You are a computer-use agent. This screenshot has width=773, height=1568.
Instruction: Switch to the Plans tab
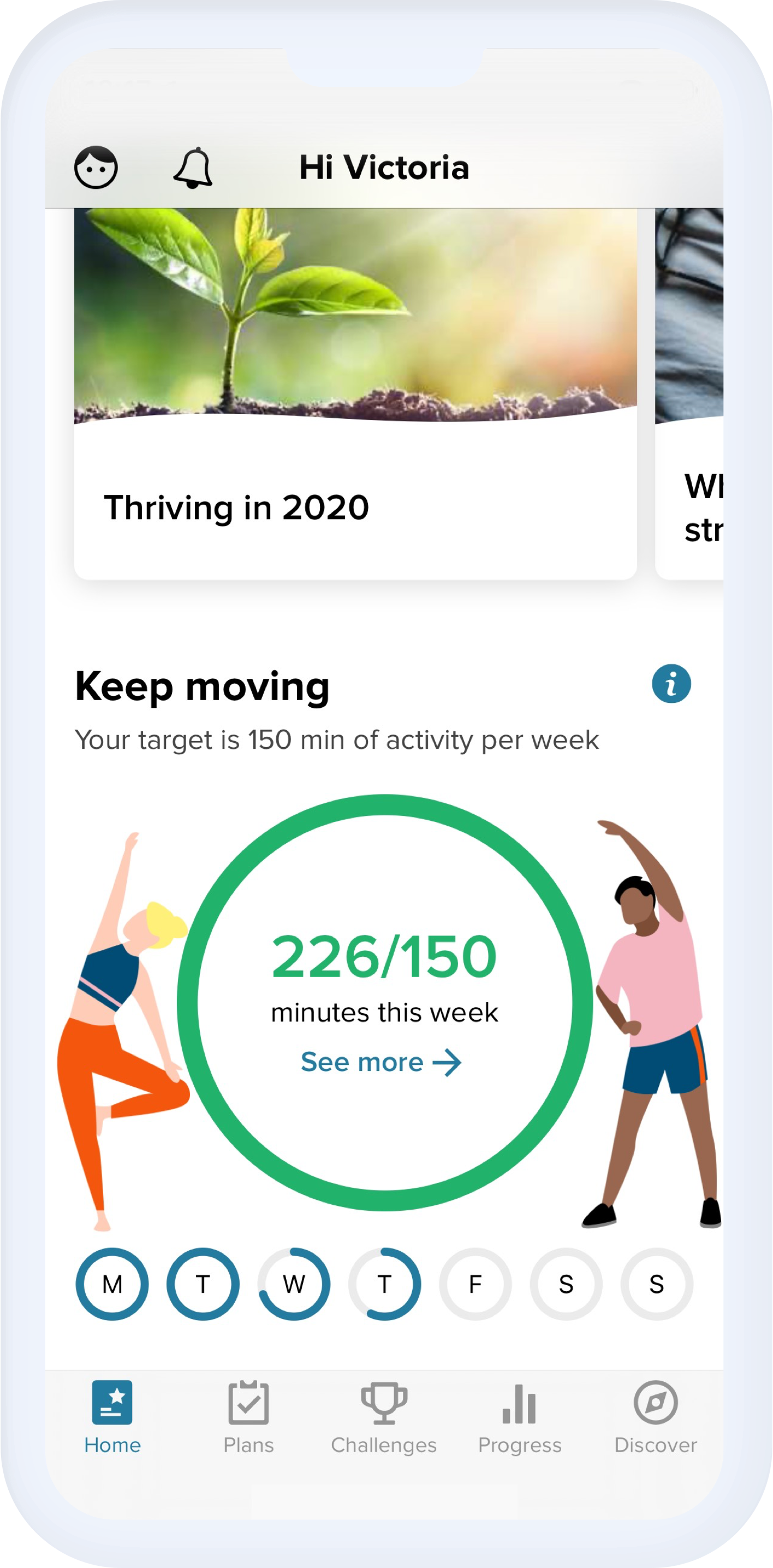click(x=248, y=1418)
